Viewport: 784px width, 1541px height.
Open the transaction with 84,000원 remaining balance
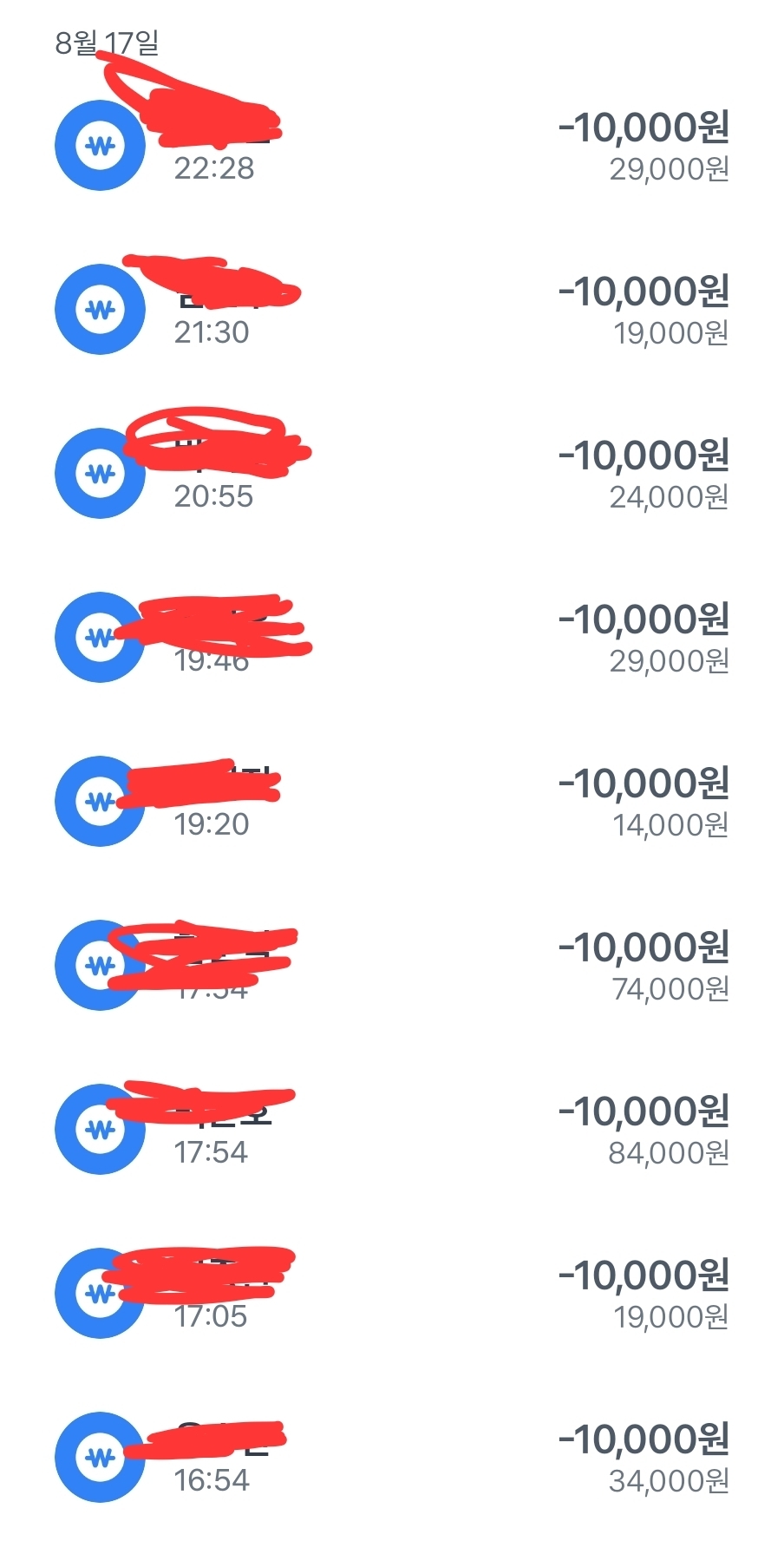[392, 1130]
